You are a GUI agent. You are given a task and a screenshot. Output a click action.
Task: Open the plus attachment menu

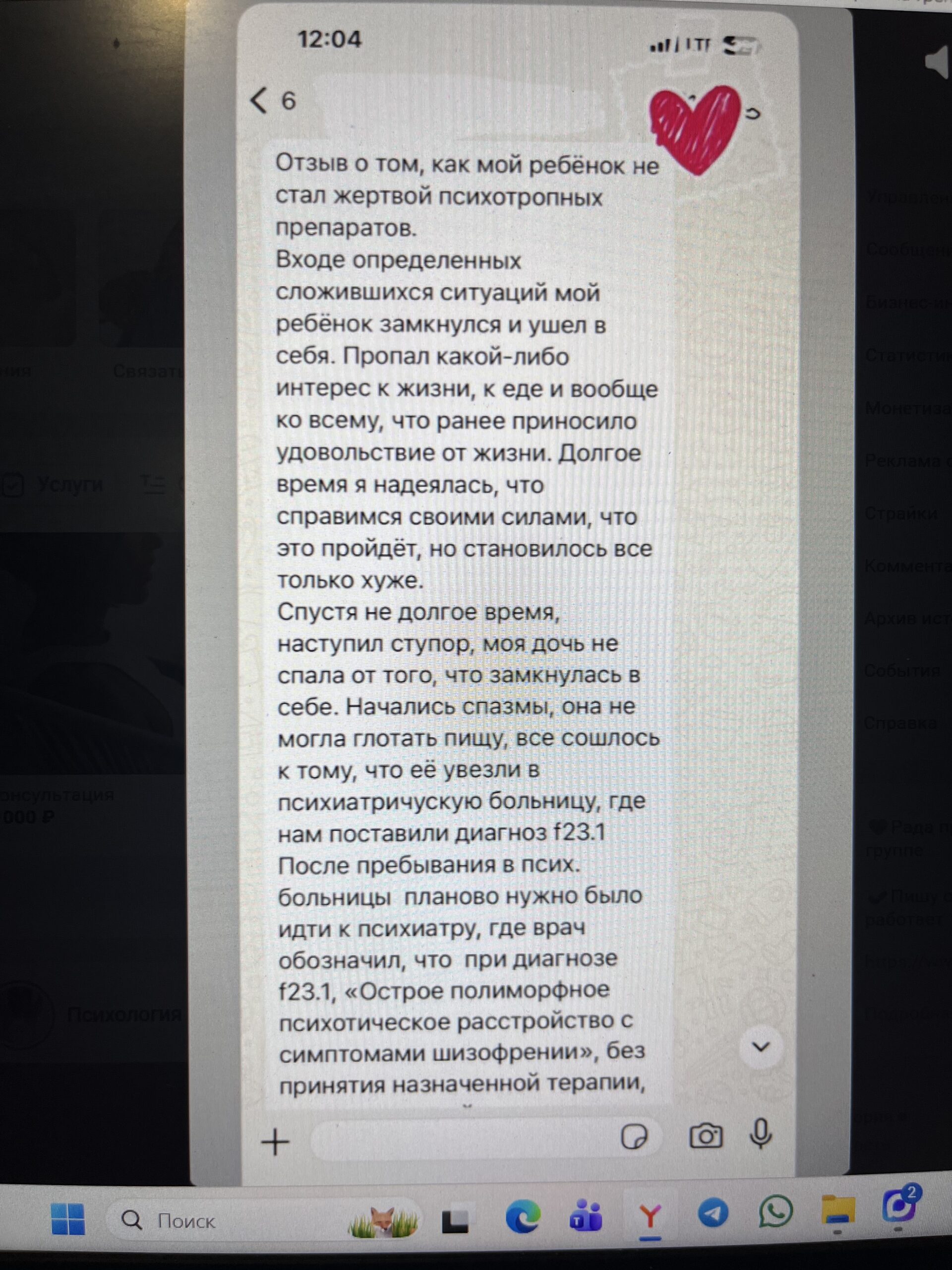tap(276, 1141)
